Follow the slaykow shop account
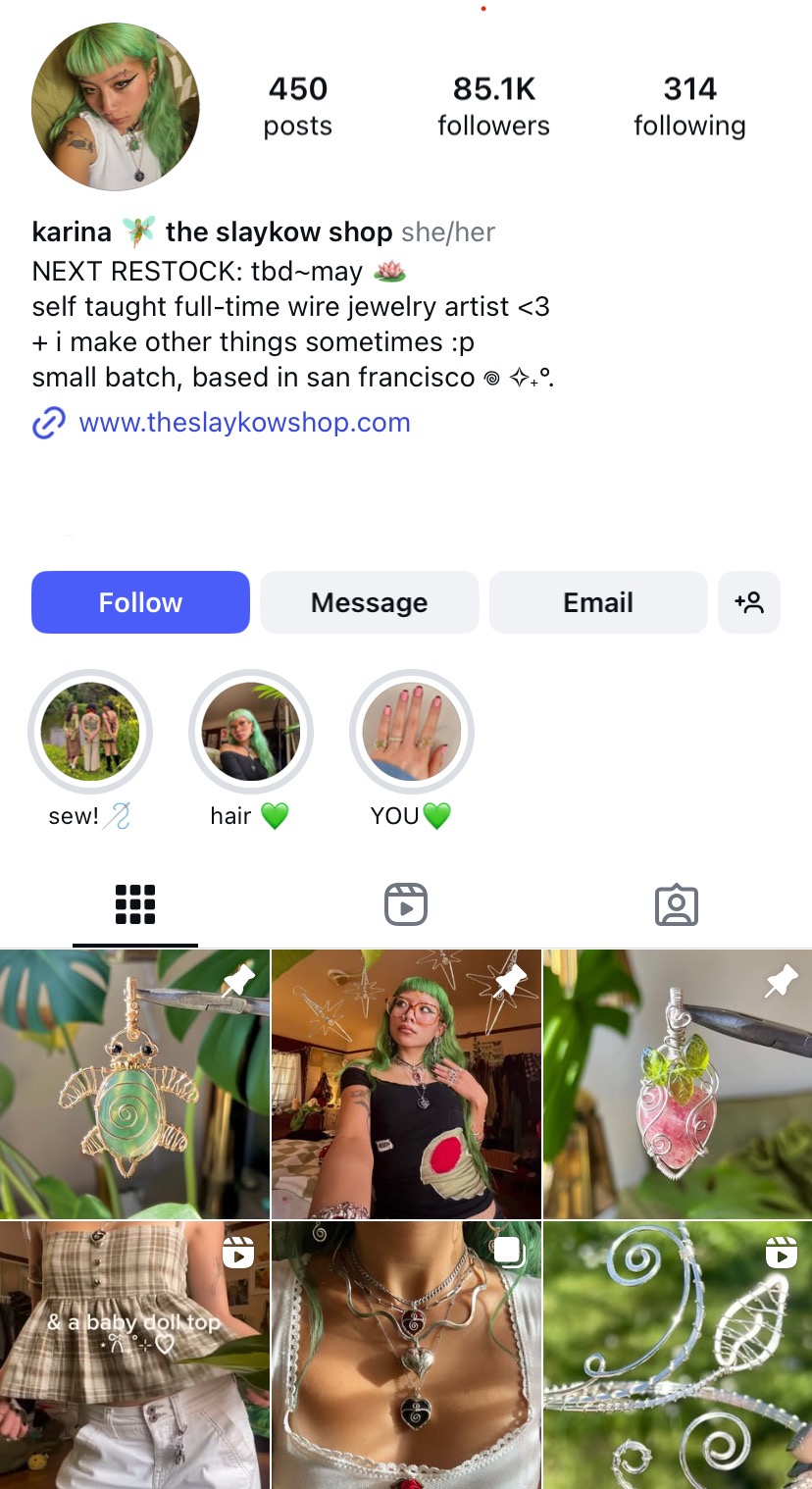812x1489 pixels. pos(140,602)
